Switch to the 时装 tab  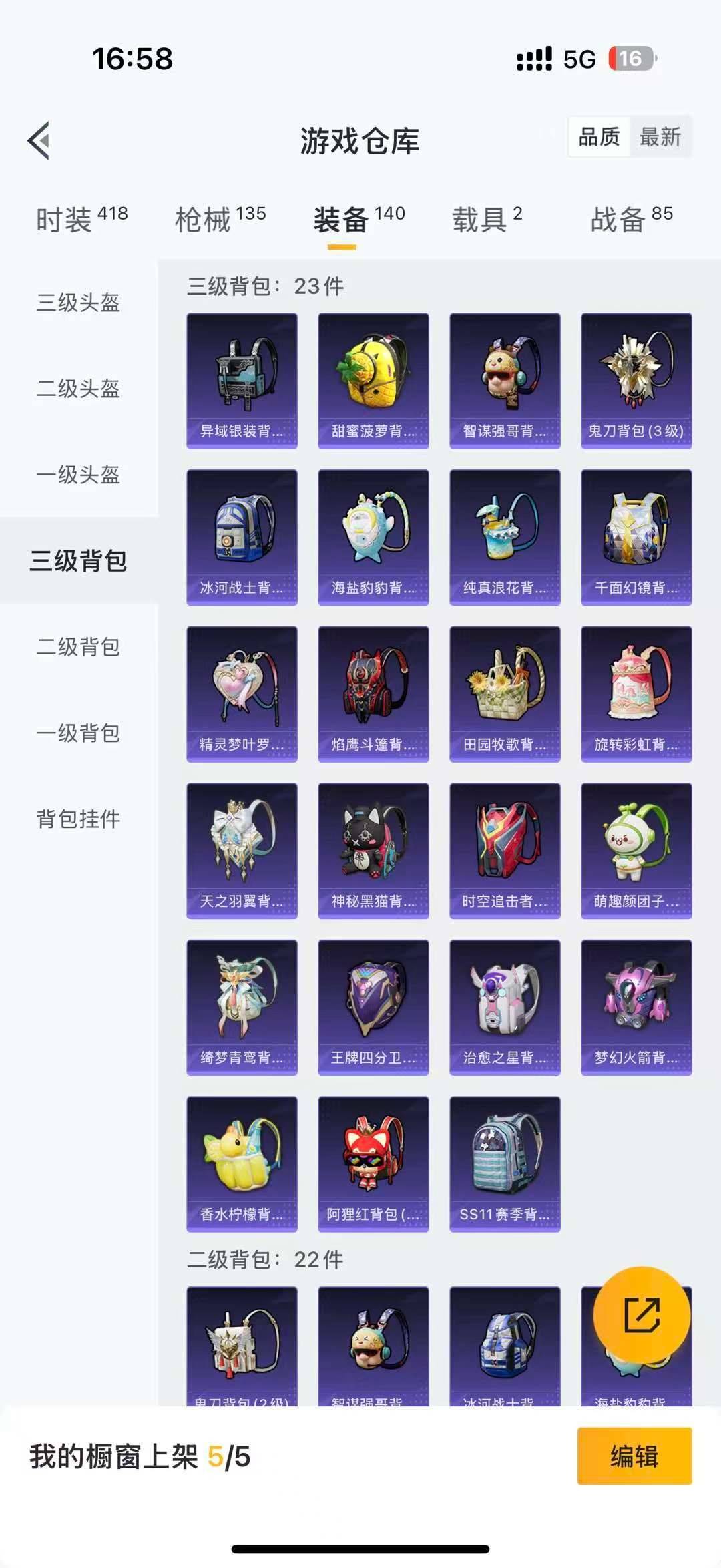tap(81, 219)
